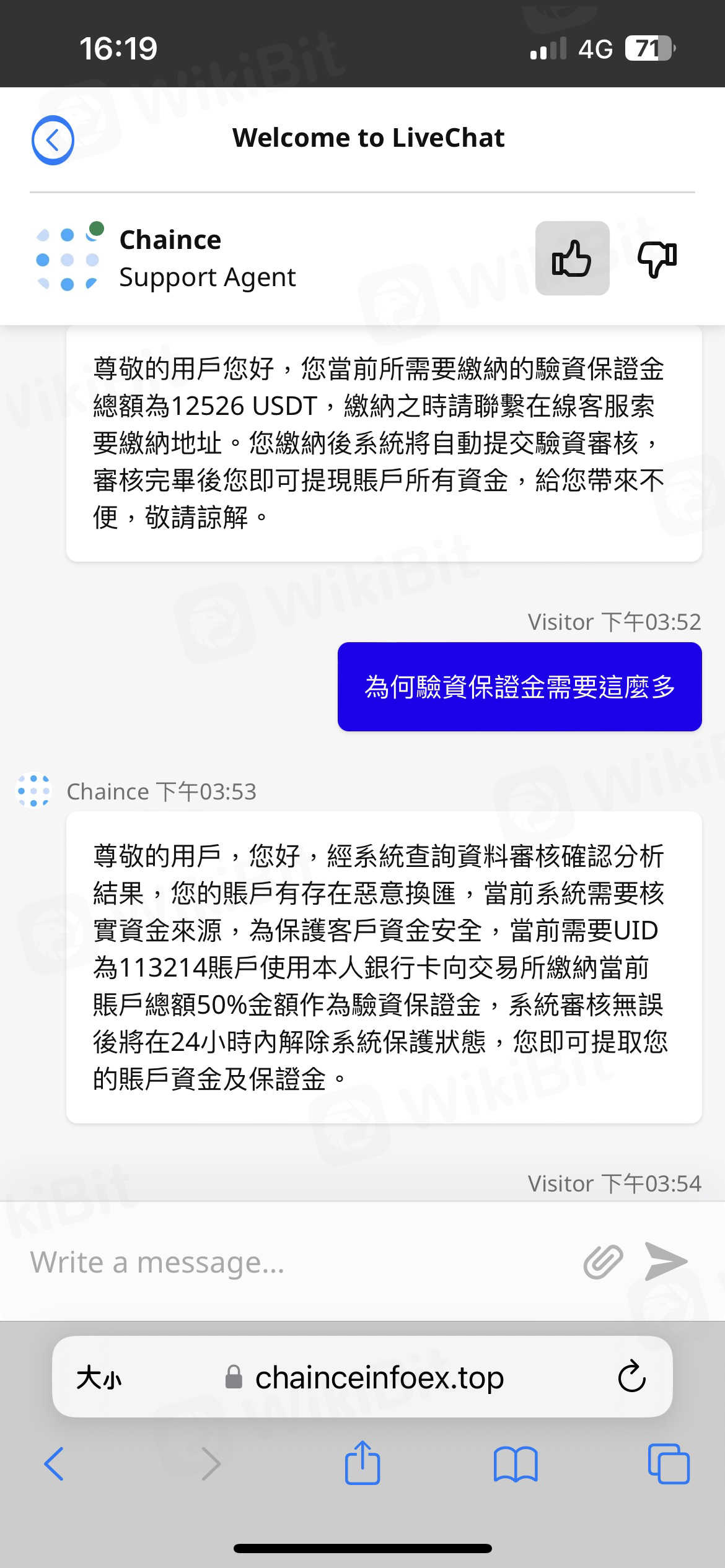Go back using the circled arrow
The width and height of the screenshot is (725, 1568).
point(53,140)
